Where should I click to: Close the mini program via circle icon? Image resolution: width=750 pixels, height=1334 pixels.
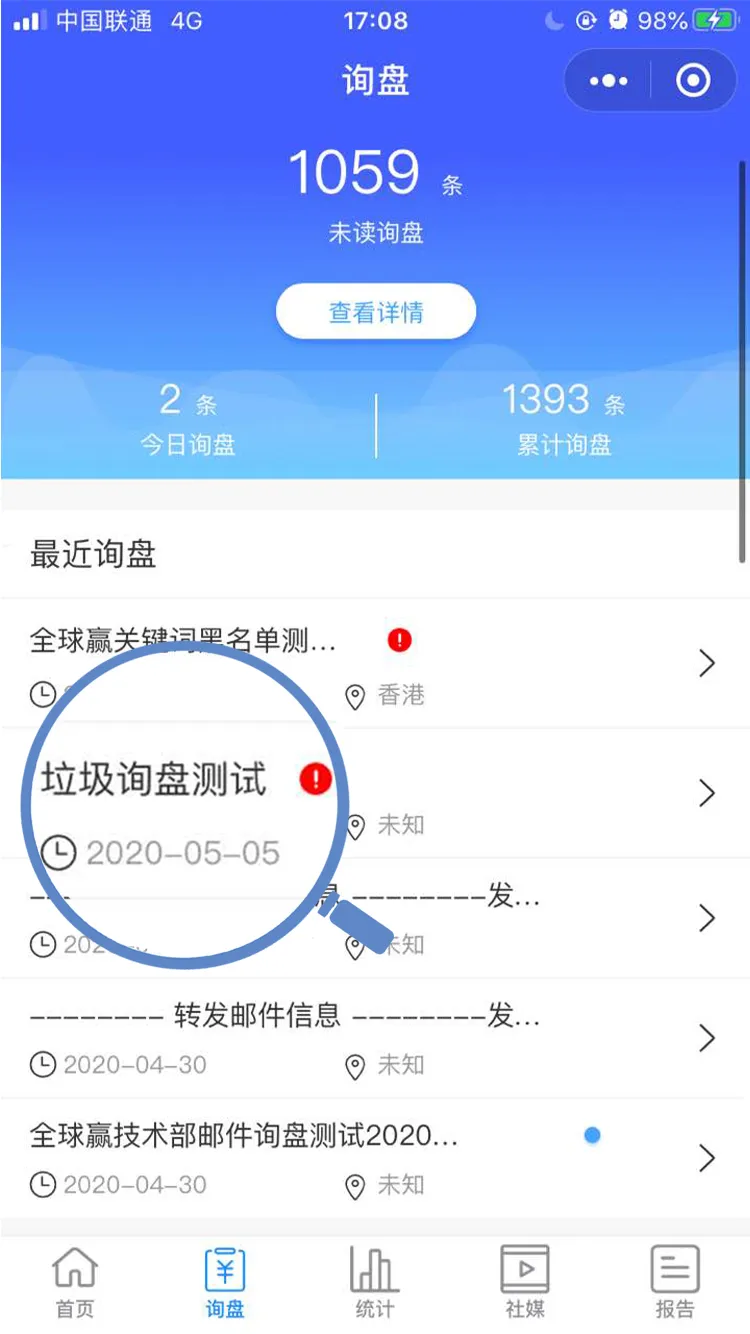(x=693, y=81)
